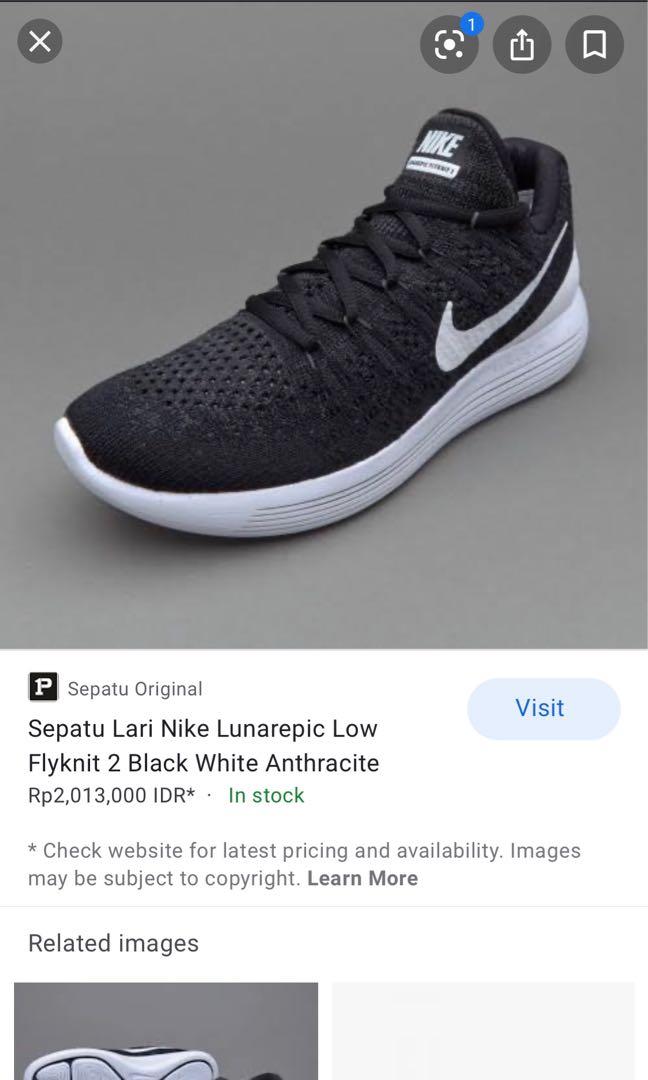Search this image with Lens
This screenshot has width=648, height=1080.
click(x=449, y=44)
